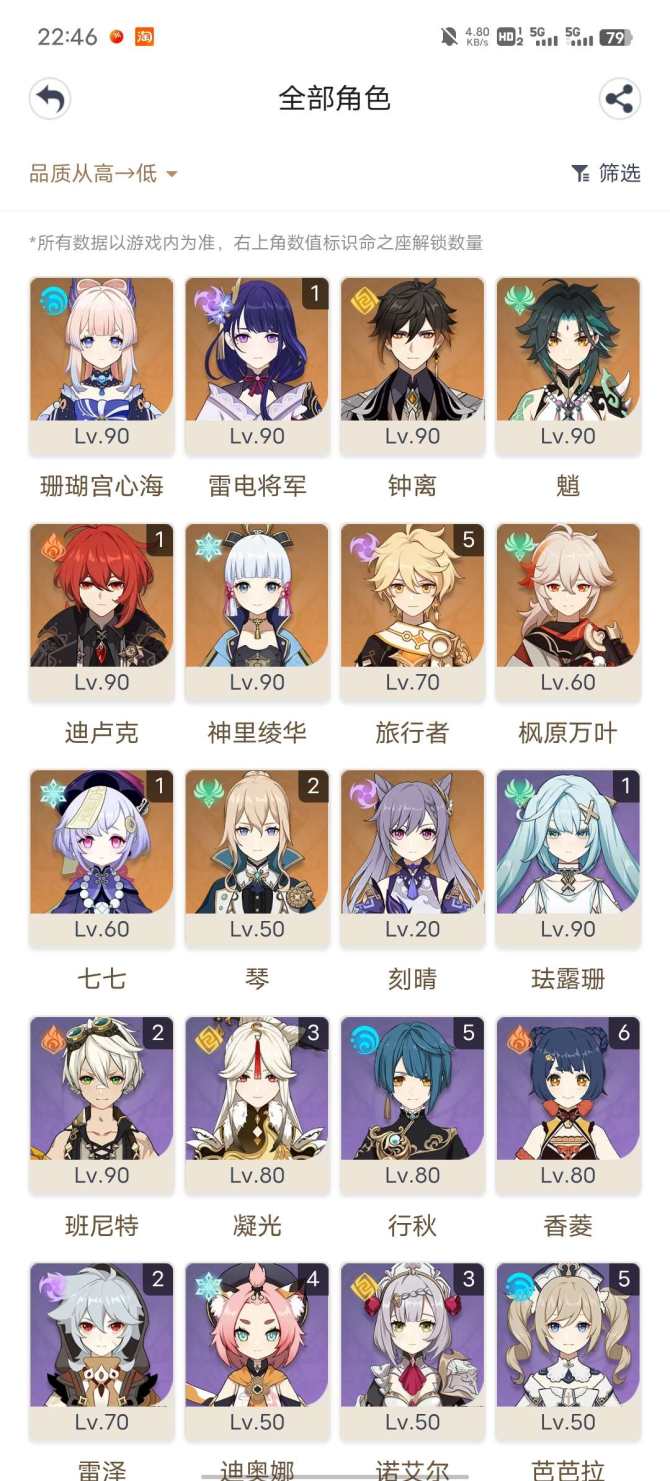Open the 旅行者 character card

coord(412,611)
